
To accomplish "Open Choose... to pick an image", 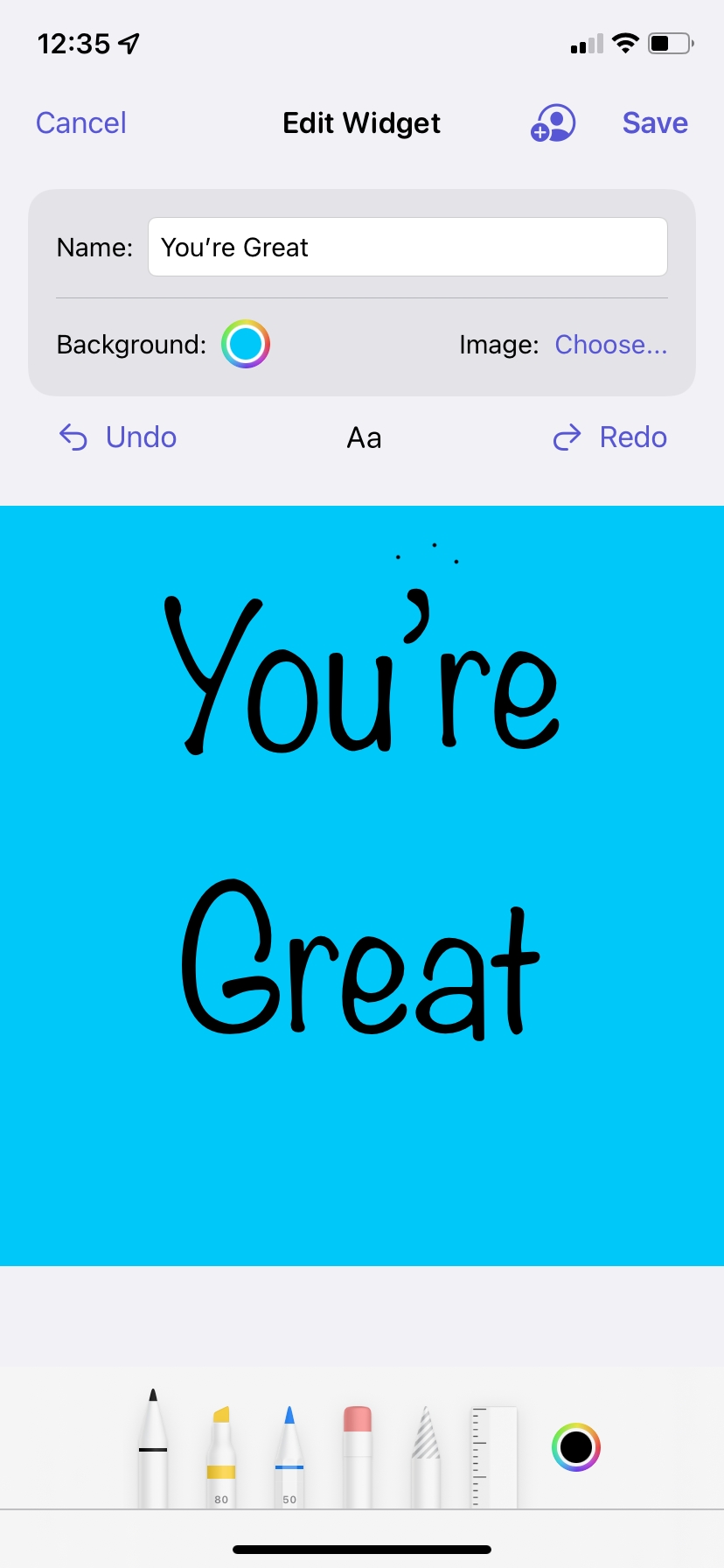I will coord(611,344).
